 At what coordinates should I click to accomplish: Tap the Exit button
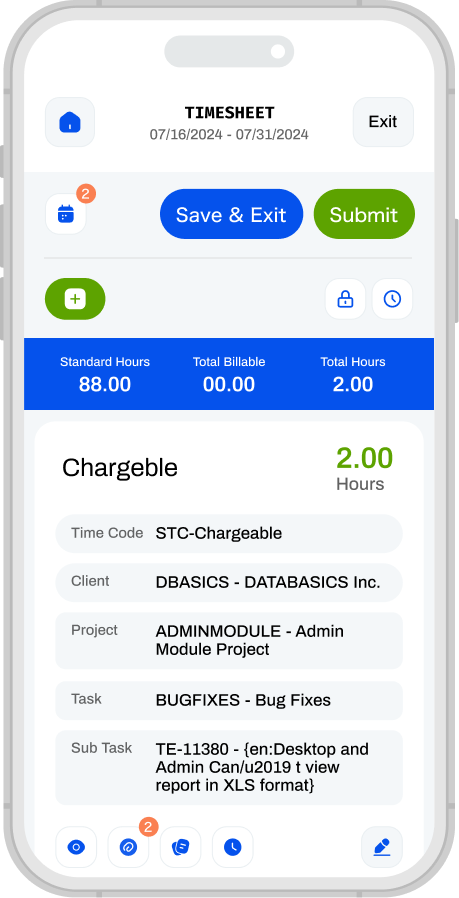click(383, 122)
